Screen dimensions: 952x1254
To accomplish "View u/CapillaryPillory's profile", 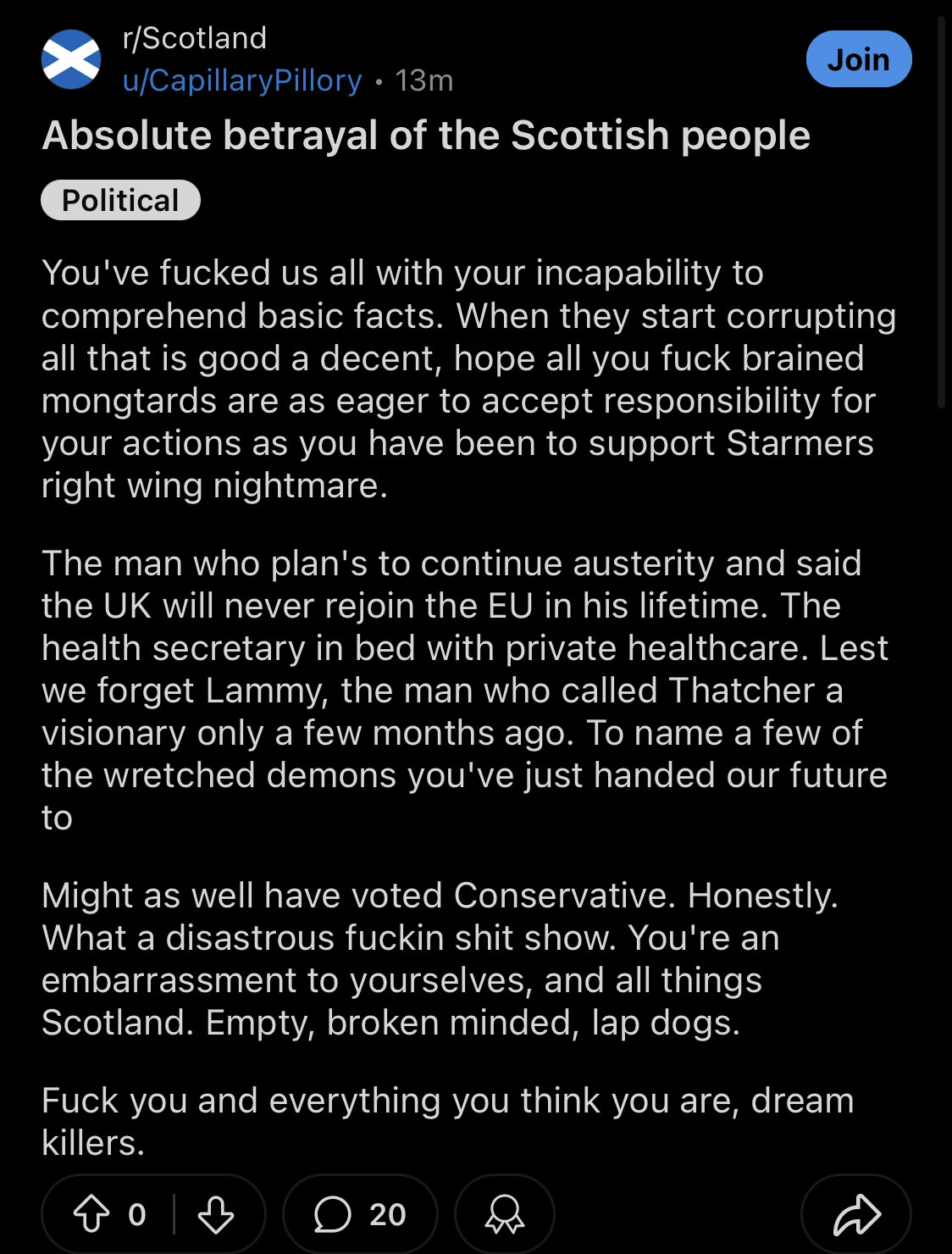I will pos(242,80).
